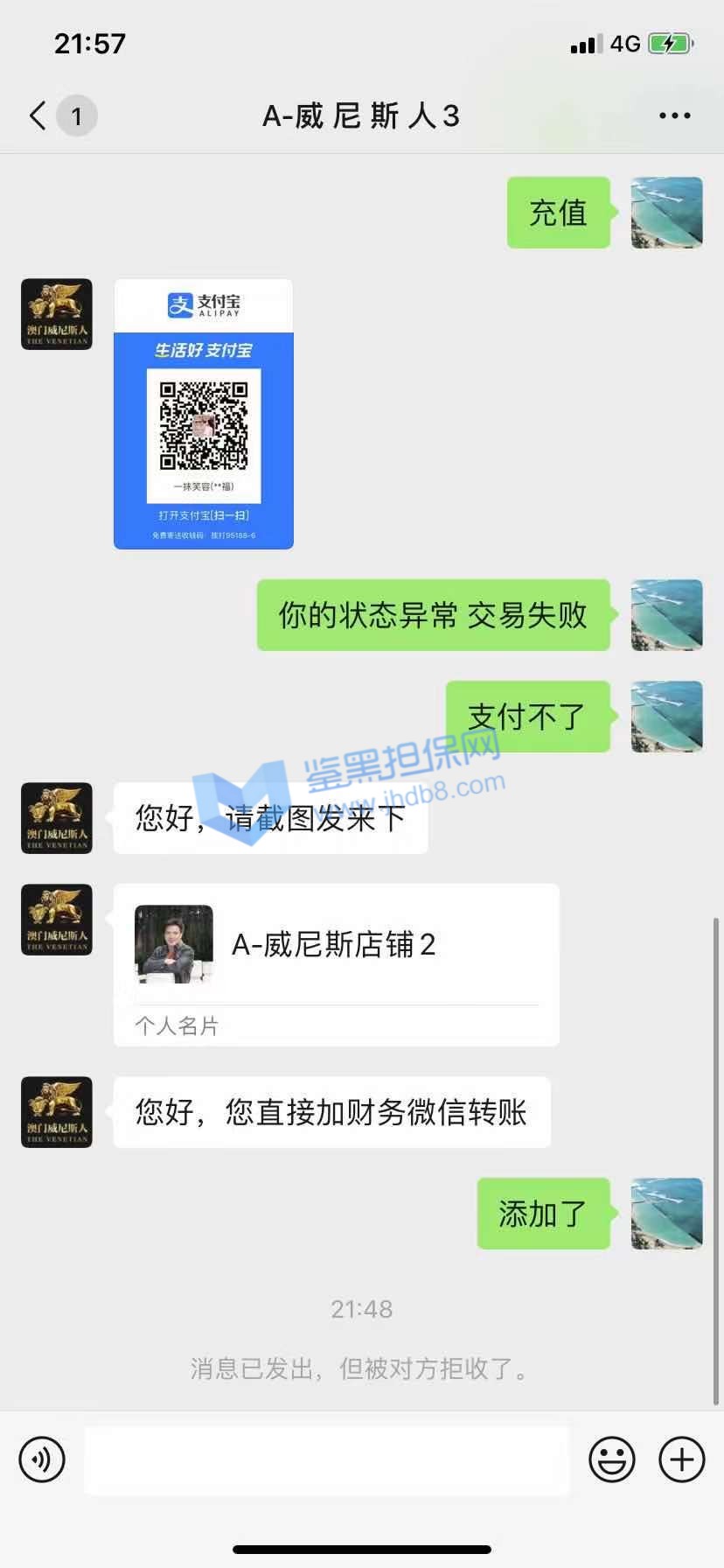The height and width of the screenshot is (1568, 724).
Task: Focus the message text field
Action: [327, 1459]
